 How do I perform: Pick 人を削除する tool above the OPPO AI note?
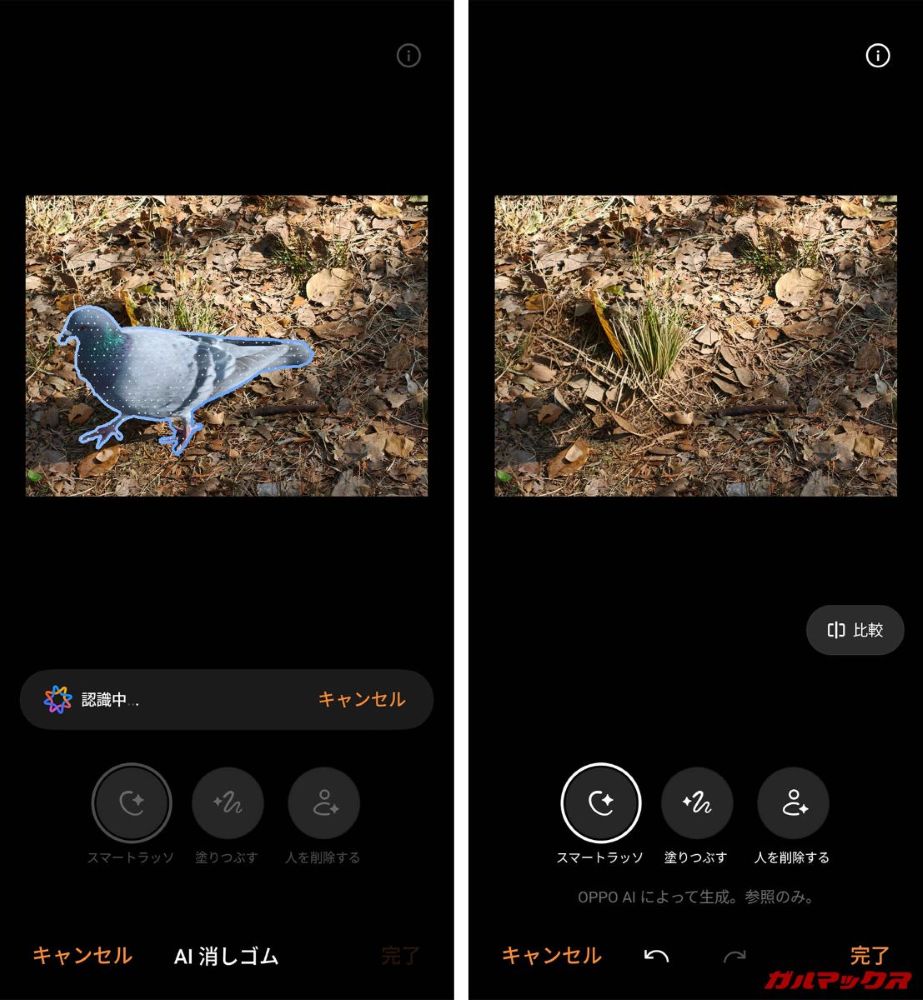pos(792,803)
